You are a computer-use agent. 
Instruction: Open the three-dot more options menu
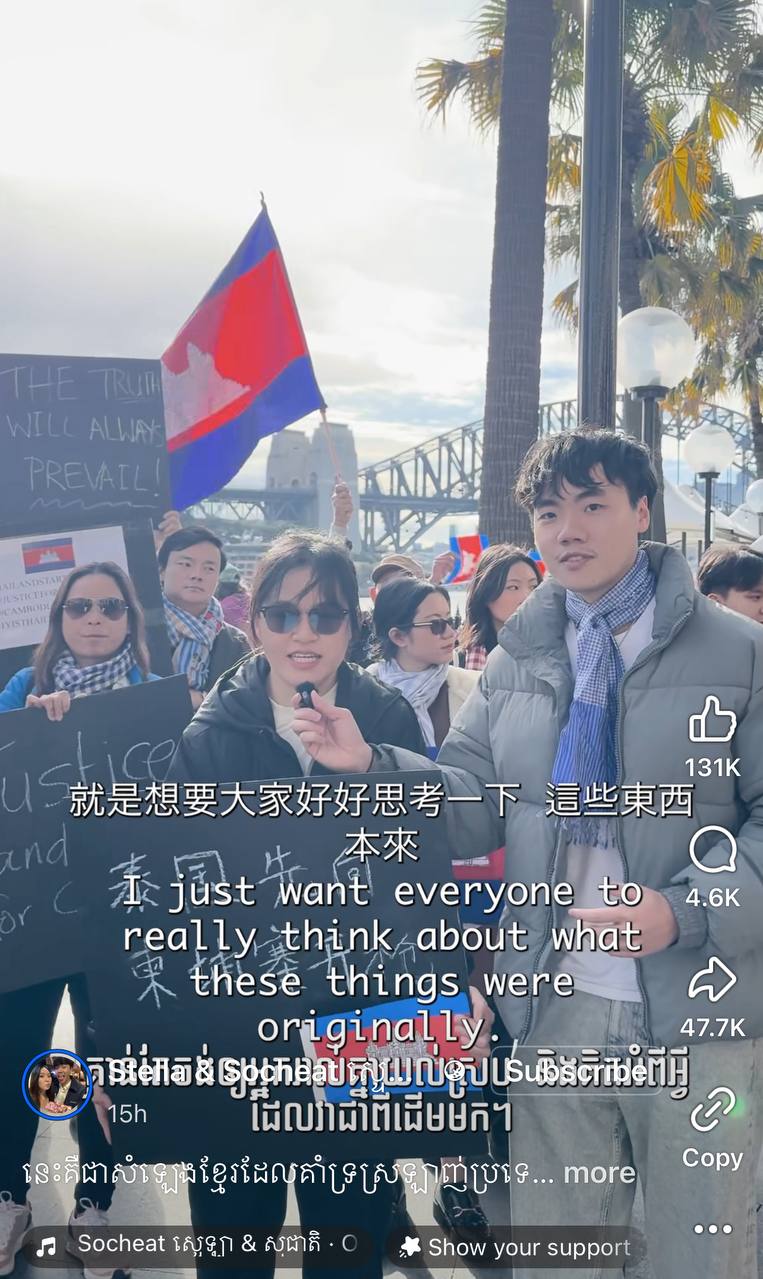(x=712, y=1229)
